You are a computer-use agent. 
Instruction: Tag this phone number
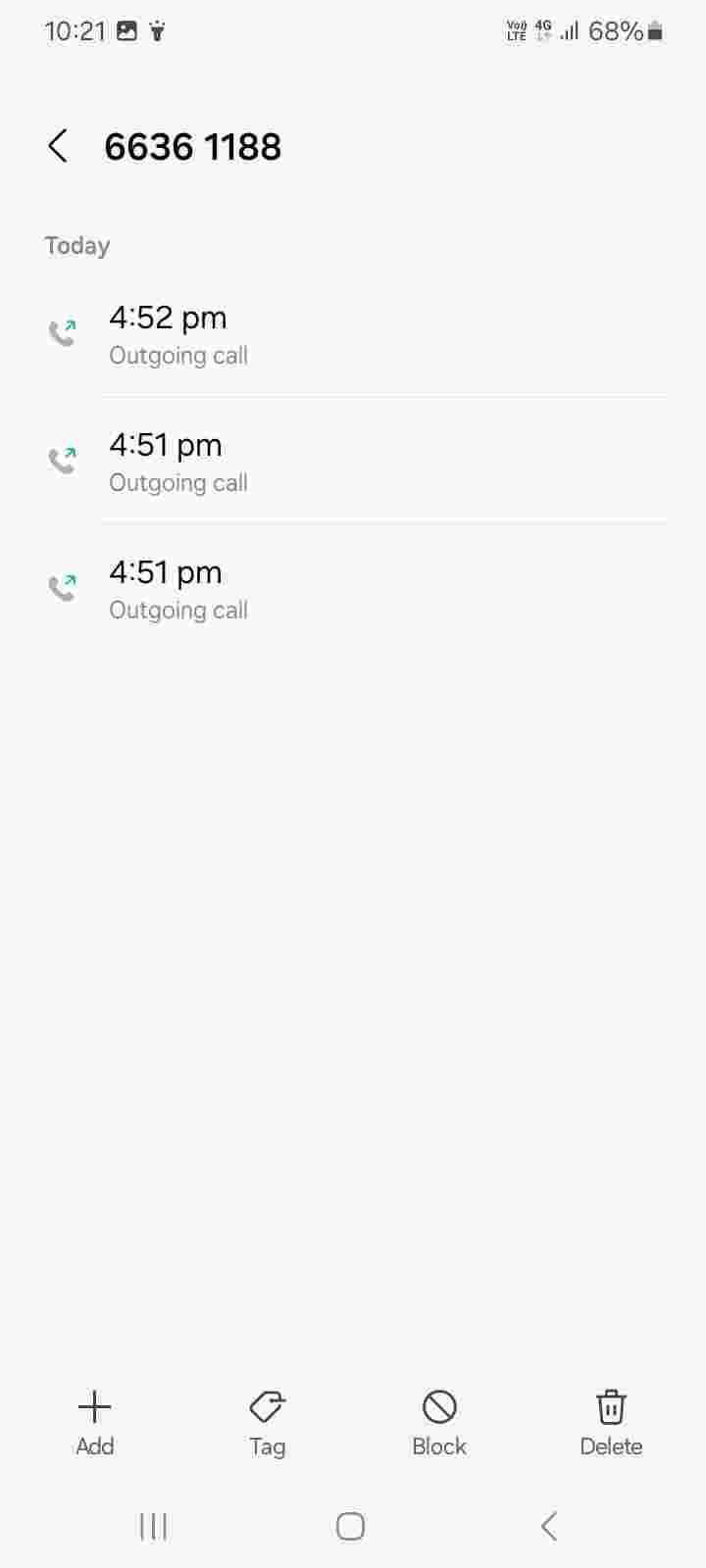[x=267, y=1422]
